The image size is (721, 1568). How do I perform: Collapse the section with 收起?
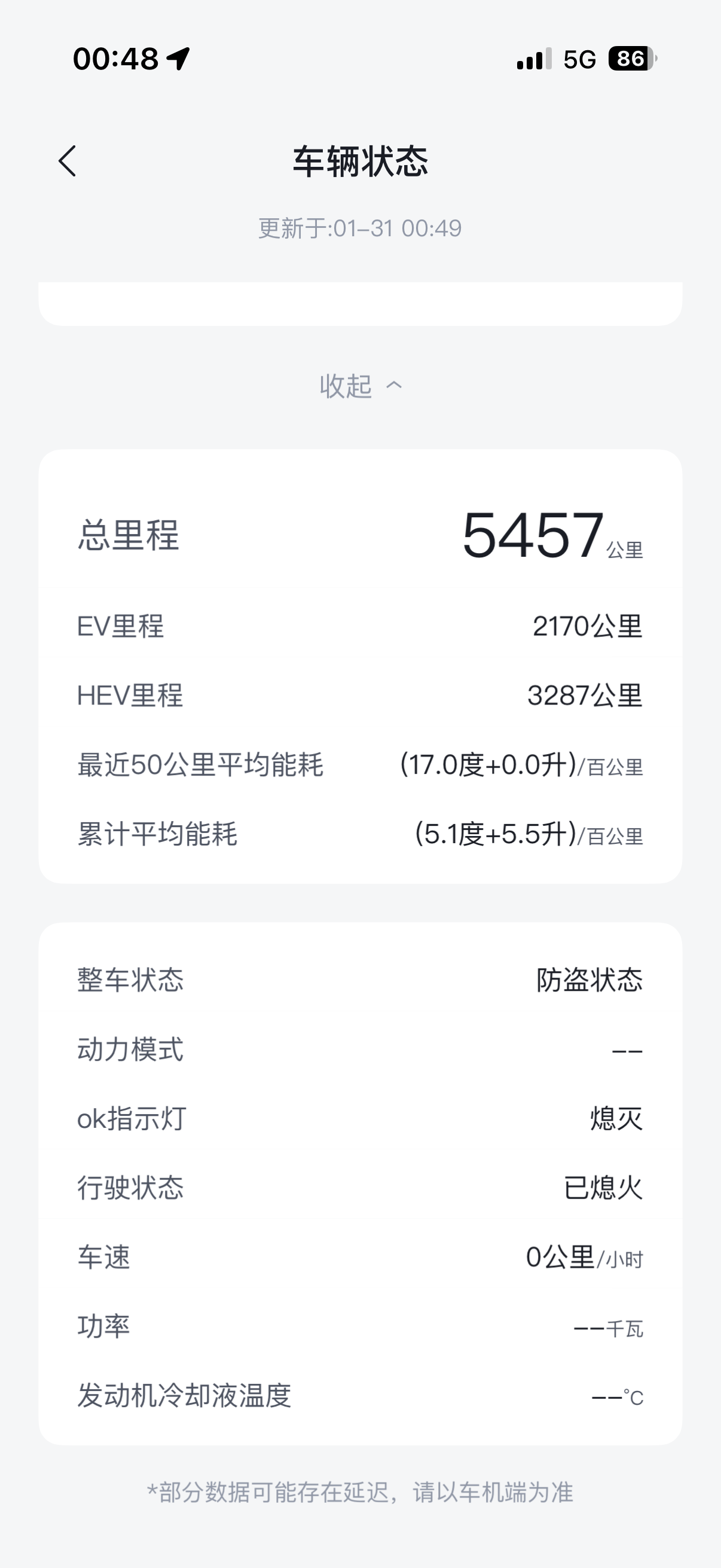(360, 386)
